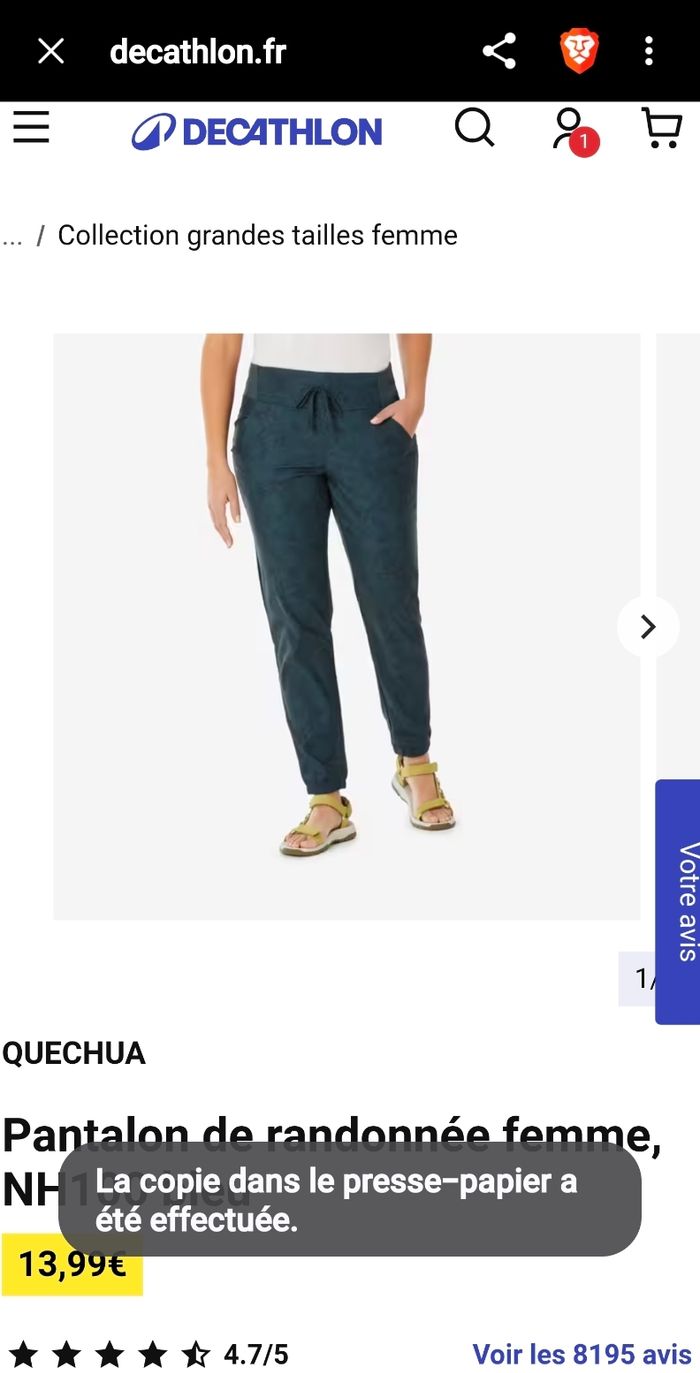Open Collection grandes tailles femme breadcrumb
This screenshot has height=1373, width=700.
coord(257,235)
